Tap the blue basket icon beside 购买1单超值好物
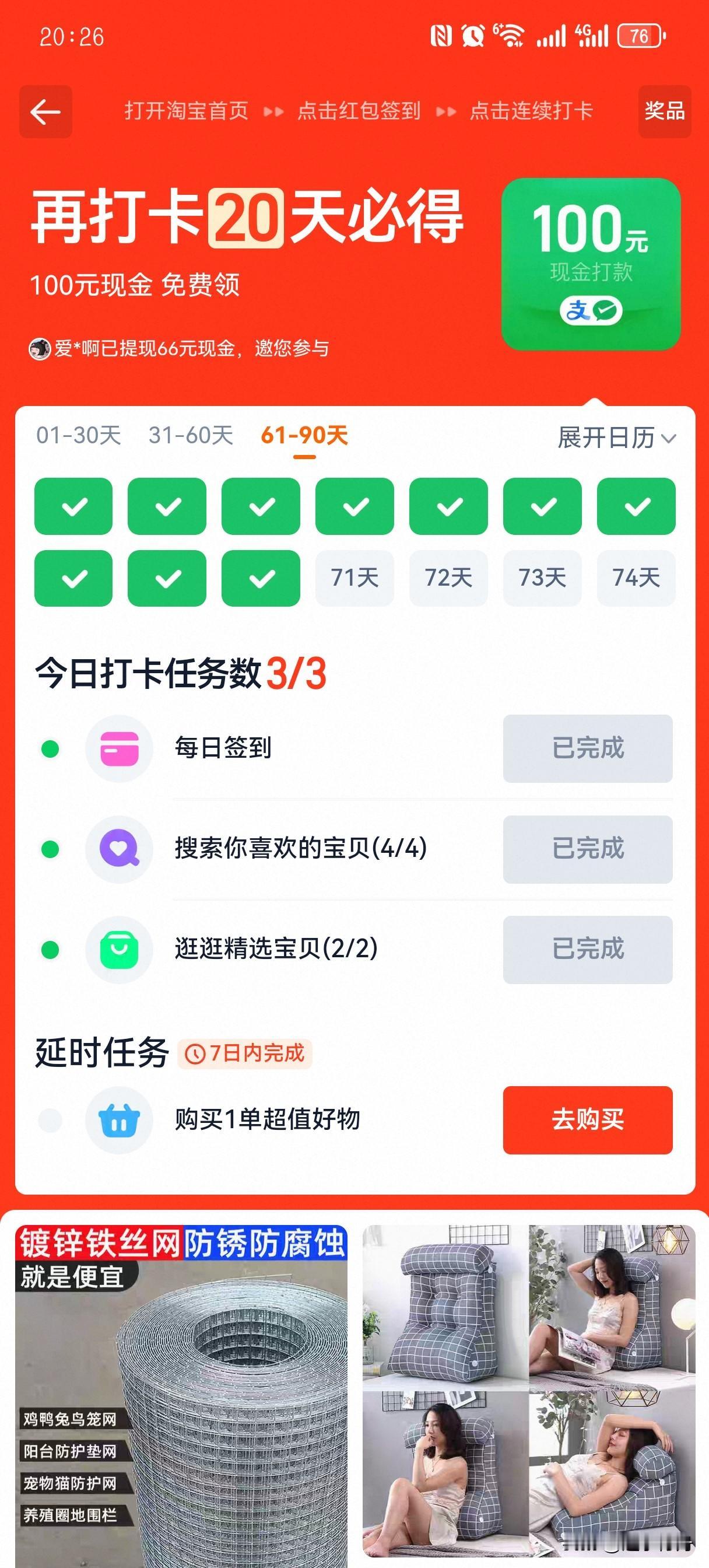 point(120,1122)
